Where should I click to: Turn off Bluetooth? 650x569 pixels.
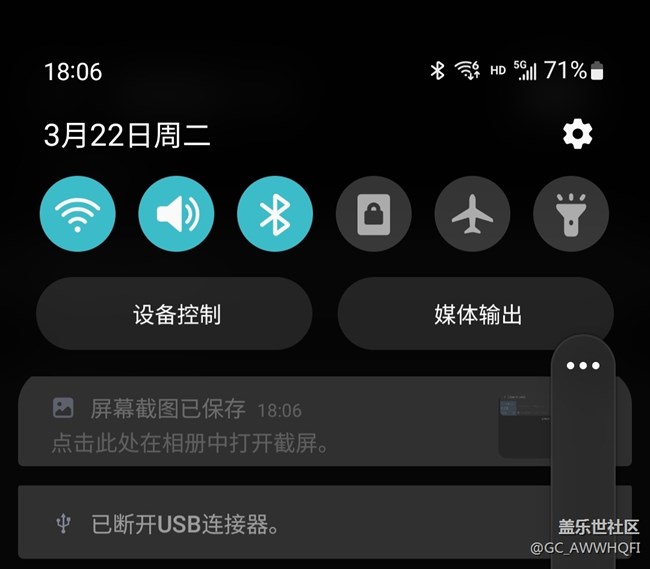(274, 214)
